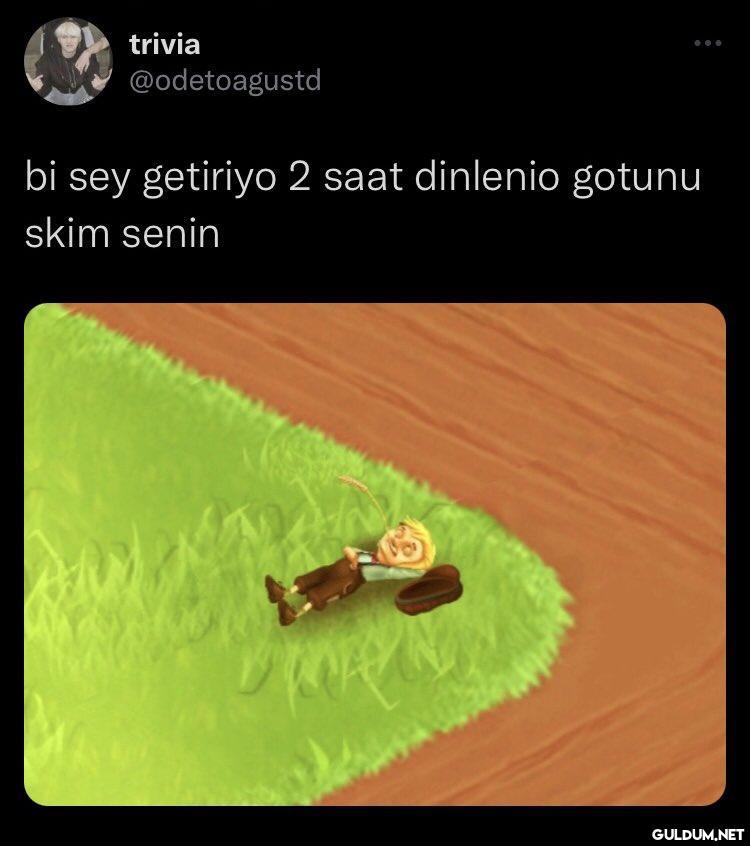Open trivia's profile picture
Viewport: 750px width, 846px height.
[68, 61]
